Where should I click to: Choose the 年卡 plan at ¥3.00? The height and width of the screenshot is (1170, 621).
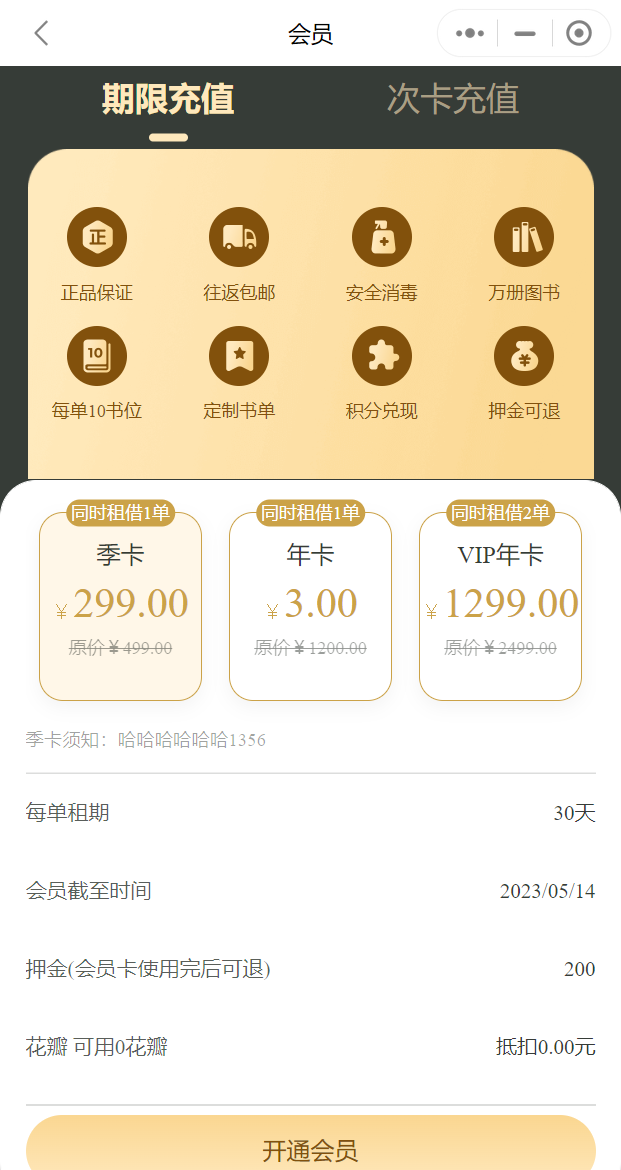(310, 605)
